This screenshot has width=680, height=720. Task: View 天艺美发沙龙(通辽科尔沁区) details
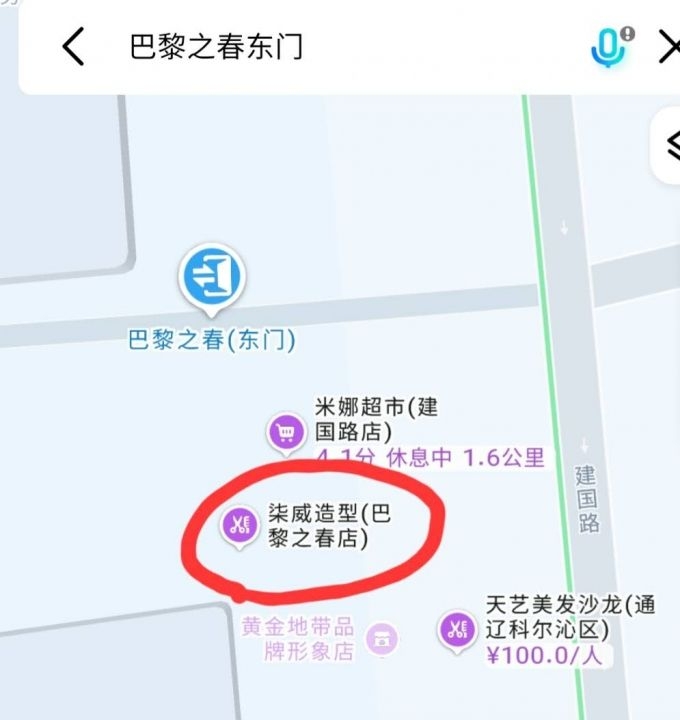point(458,629)
